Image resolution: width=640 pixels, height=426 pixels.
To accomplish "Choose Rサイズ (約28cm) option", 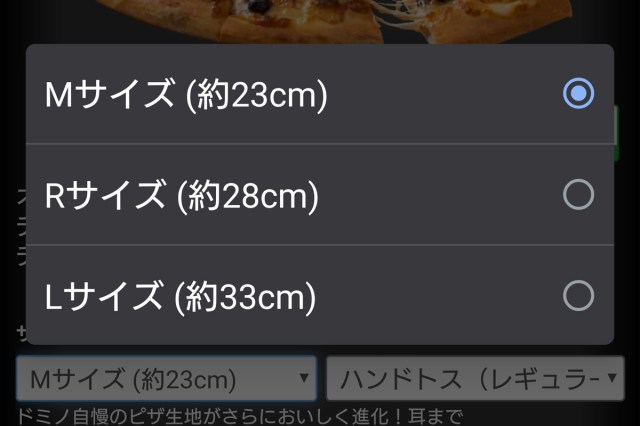I will click(319, 195).
